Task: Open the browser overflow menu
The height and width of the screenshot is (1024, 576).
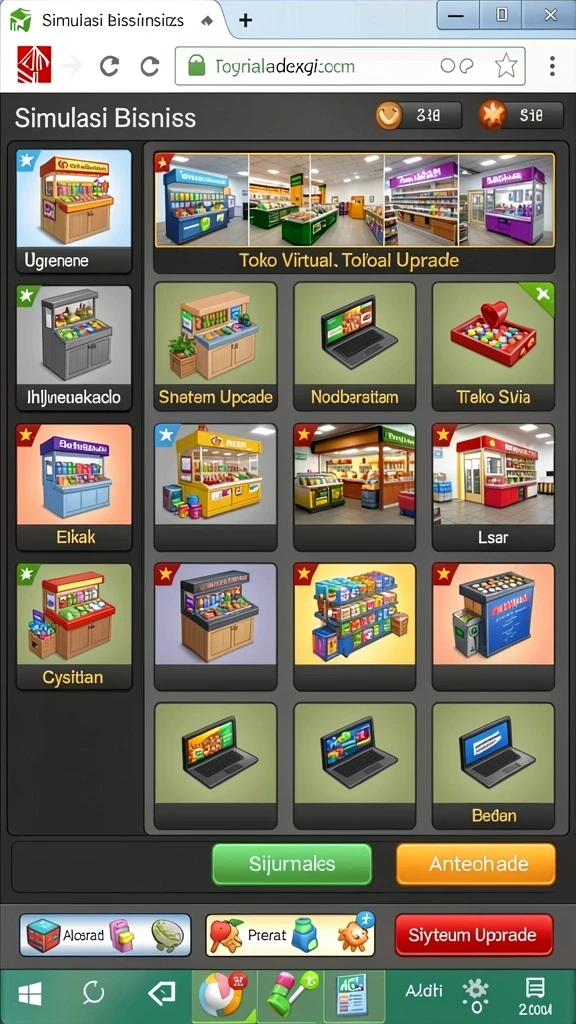Action: click(x=552, y=66)
